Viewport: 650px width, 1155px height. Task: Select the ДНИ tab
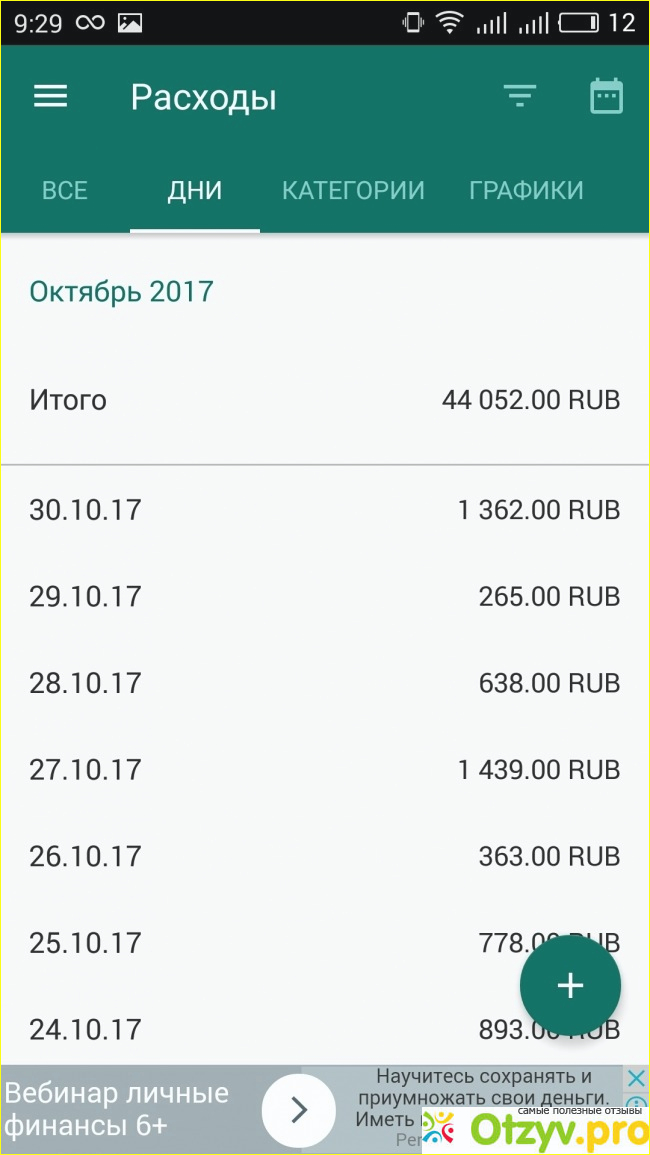click(x=195, y=190)
